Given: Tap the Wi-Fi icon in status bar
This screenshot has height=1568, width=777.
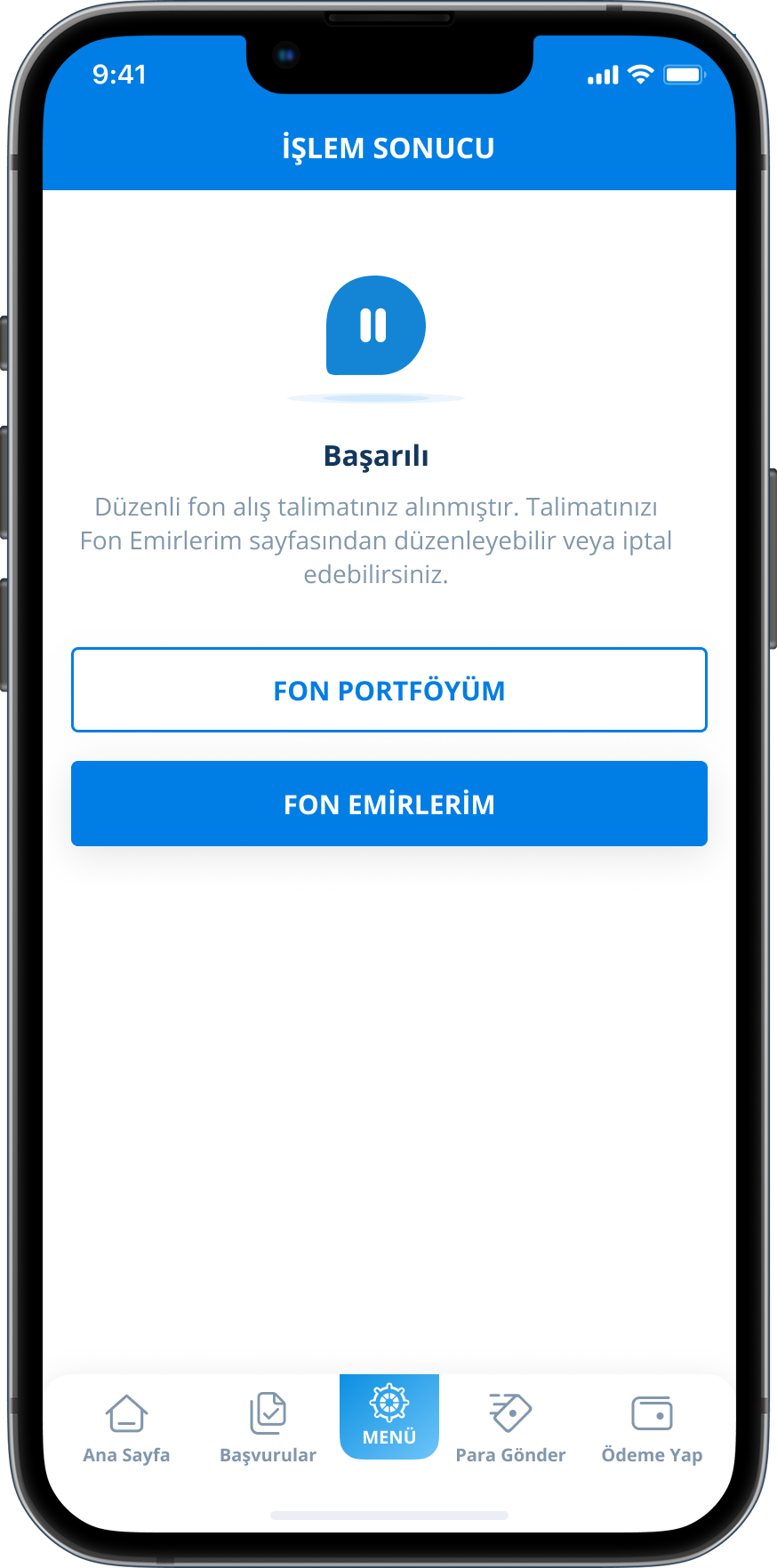Looking at the screenshot, I should [642, 75].
